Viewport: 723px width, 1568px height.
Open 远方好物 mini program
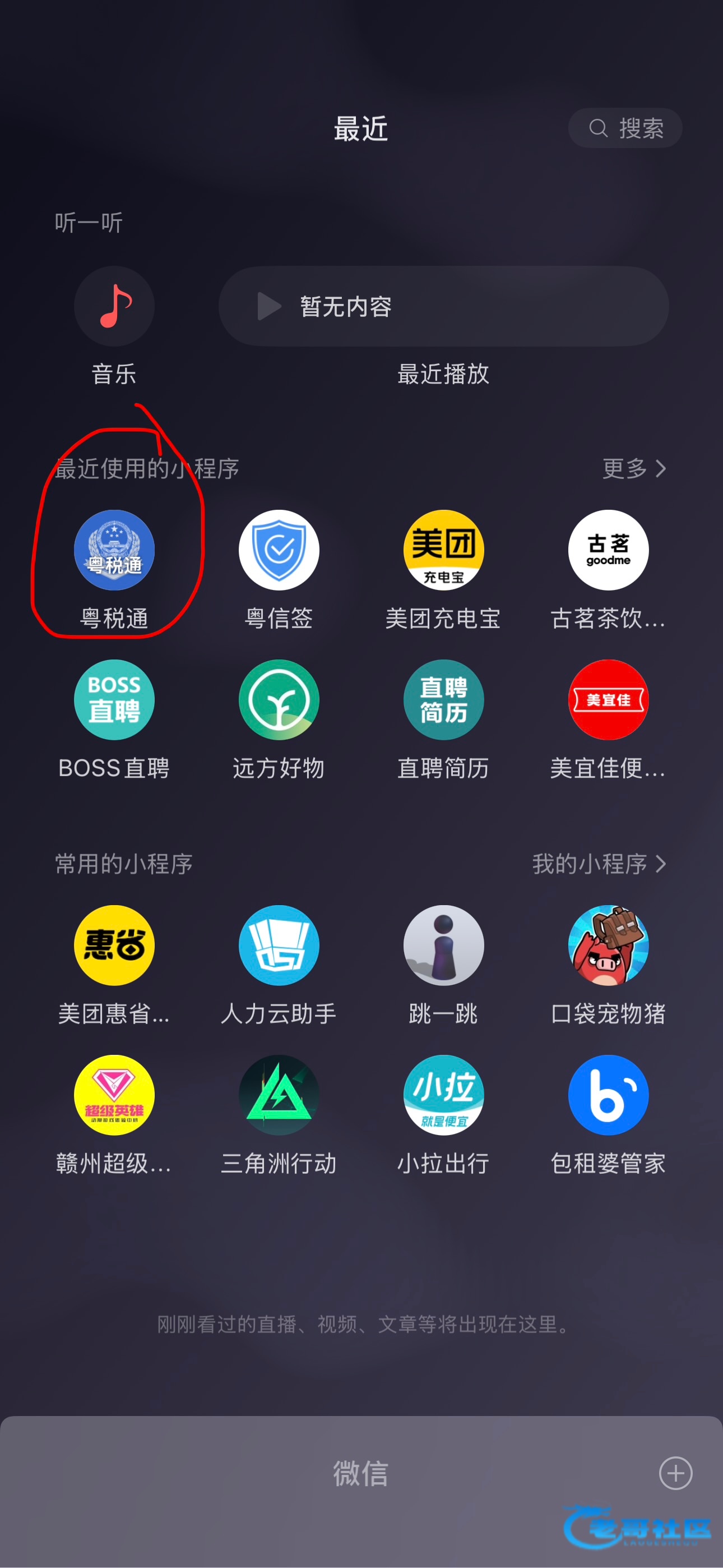pyautogui.click(x=279, y=700)
